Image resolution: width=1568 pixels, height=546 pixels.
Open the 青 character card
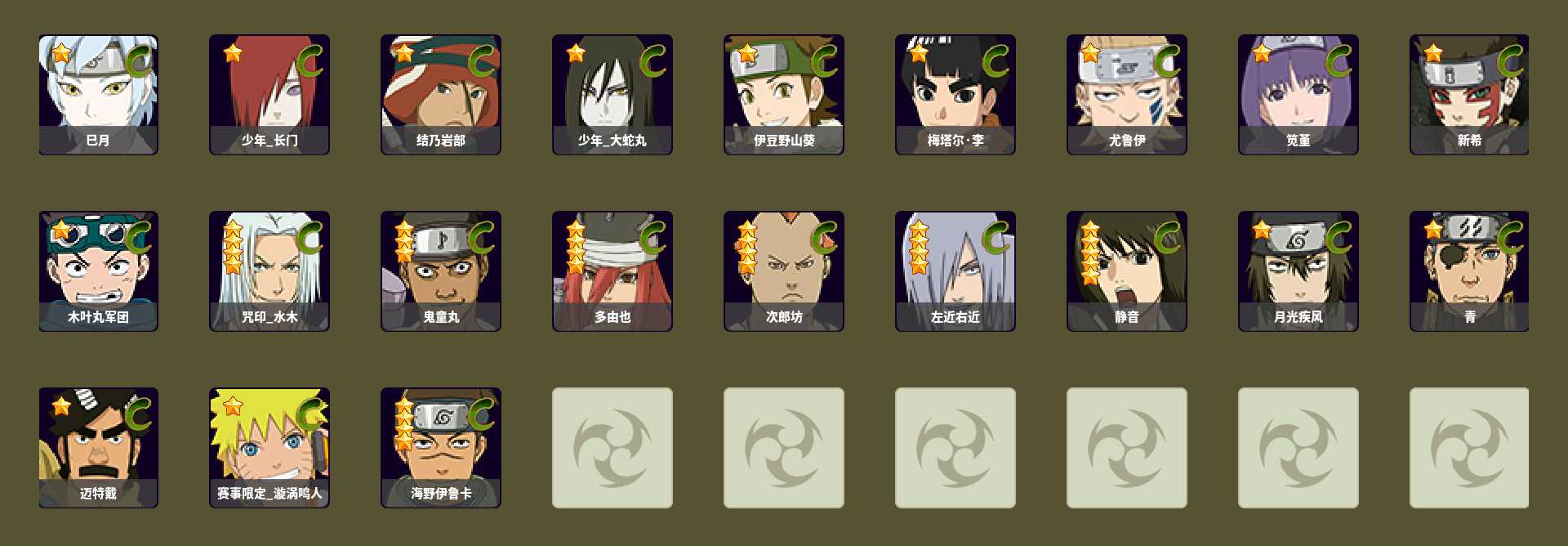(x=1469, y=271)
